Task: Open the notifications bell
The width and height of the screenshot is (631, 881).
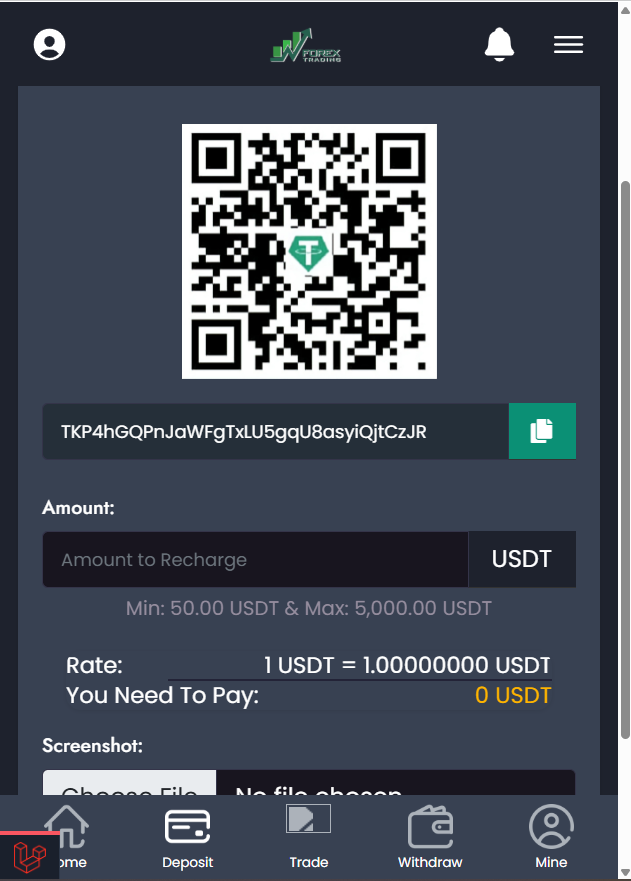Action: (499, 44)
